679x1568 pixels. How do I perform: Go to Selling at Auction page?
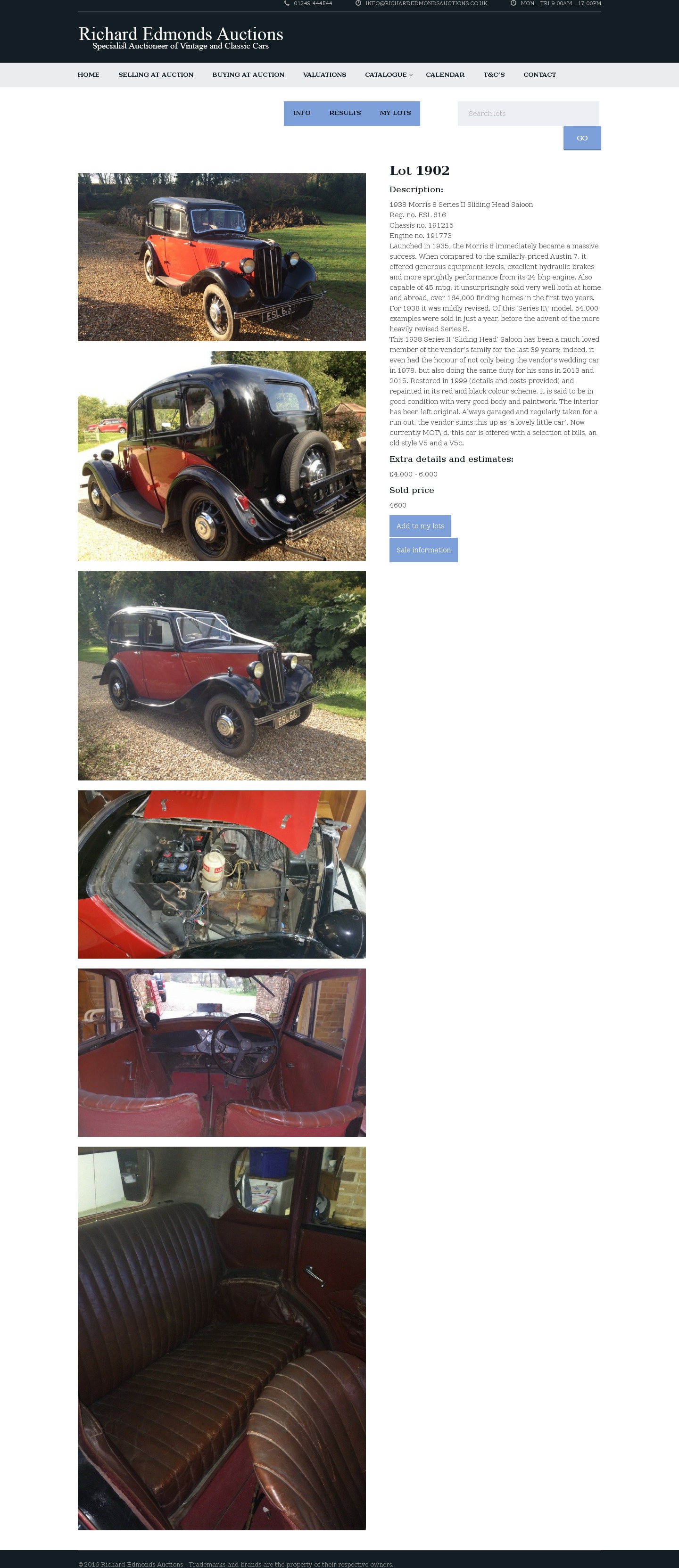click(x=155, y=75)
